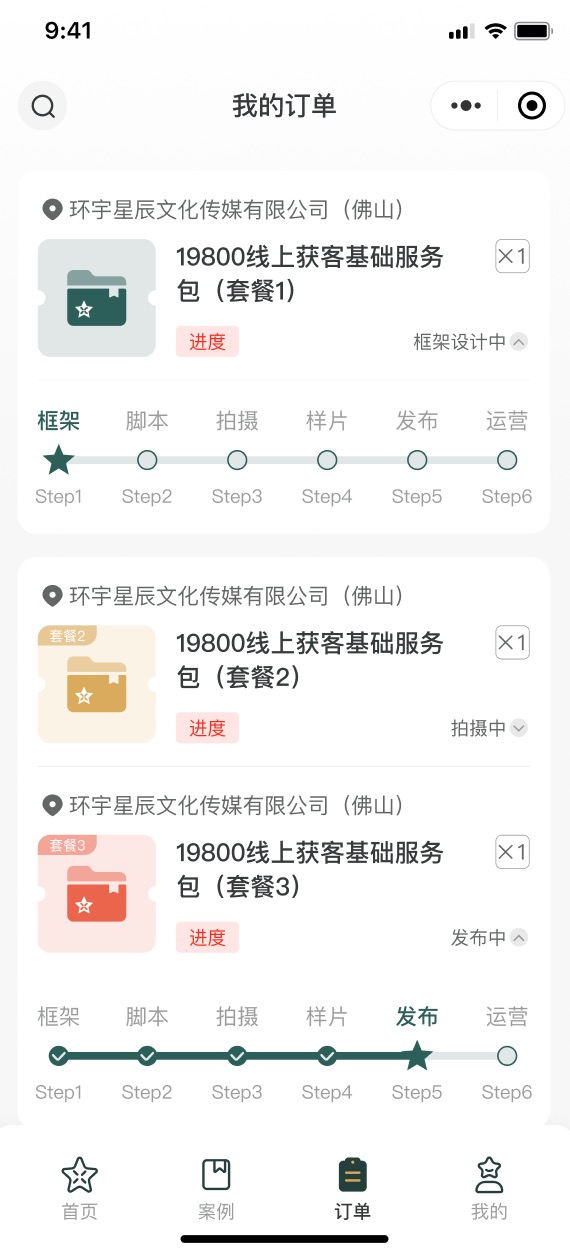Image resolution: width=570 pixels, height=1250 pixels.
Task: Tap 进度 button for 套餐3
Action: [207, 938]
